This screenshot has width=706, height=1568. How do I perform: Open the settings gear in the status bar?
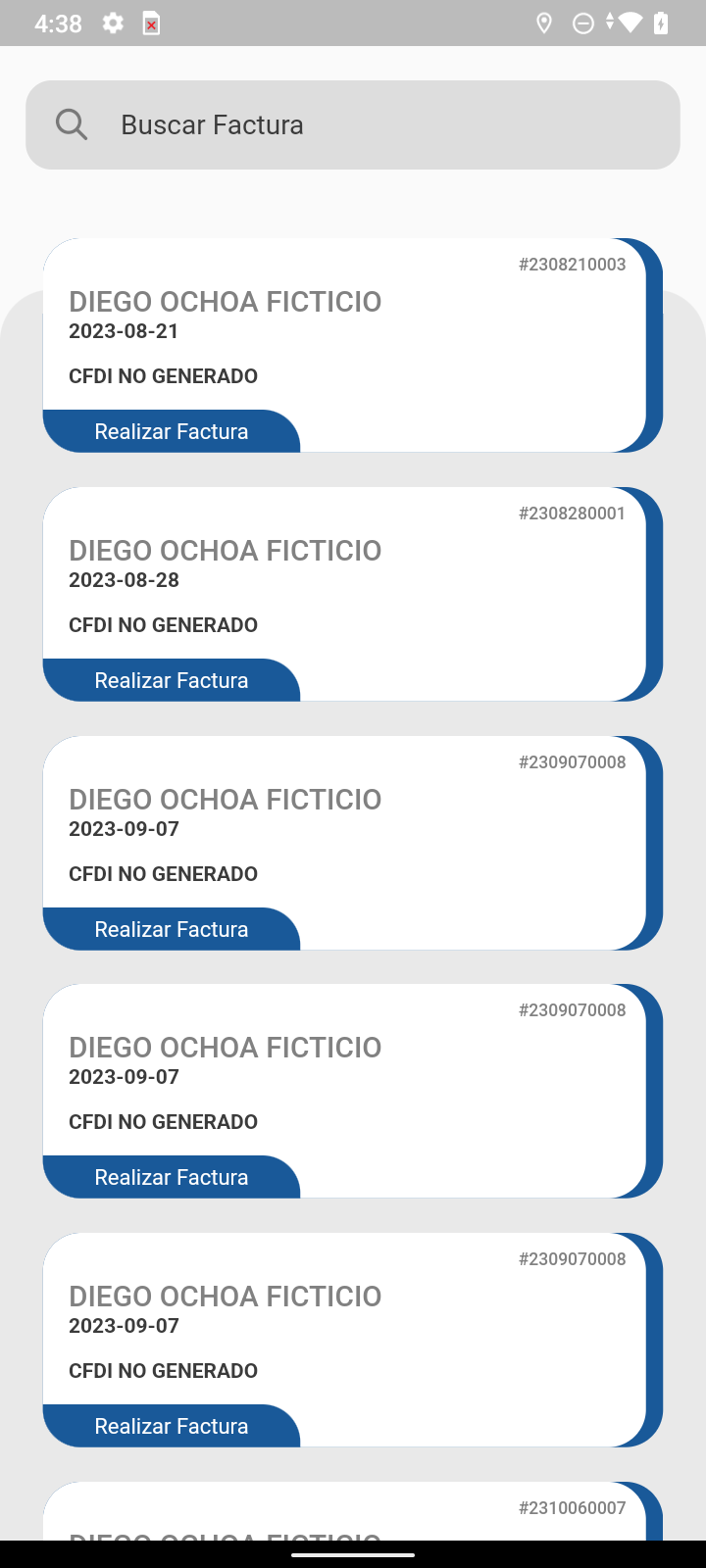(113, 23)
